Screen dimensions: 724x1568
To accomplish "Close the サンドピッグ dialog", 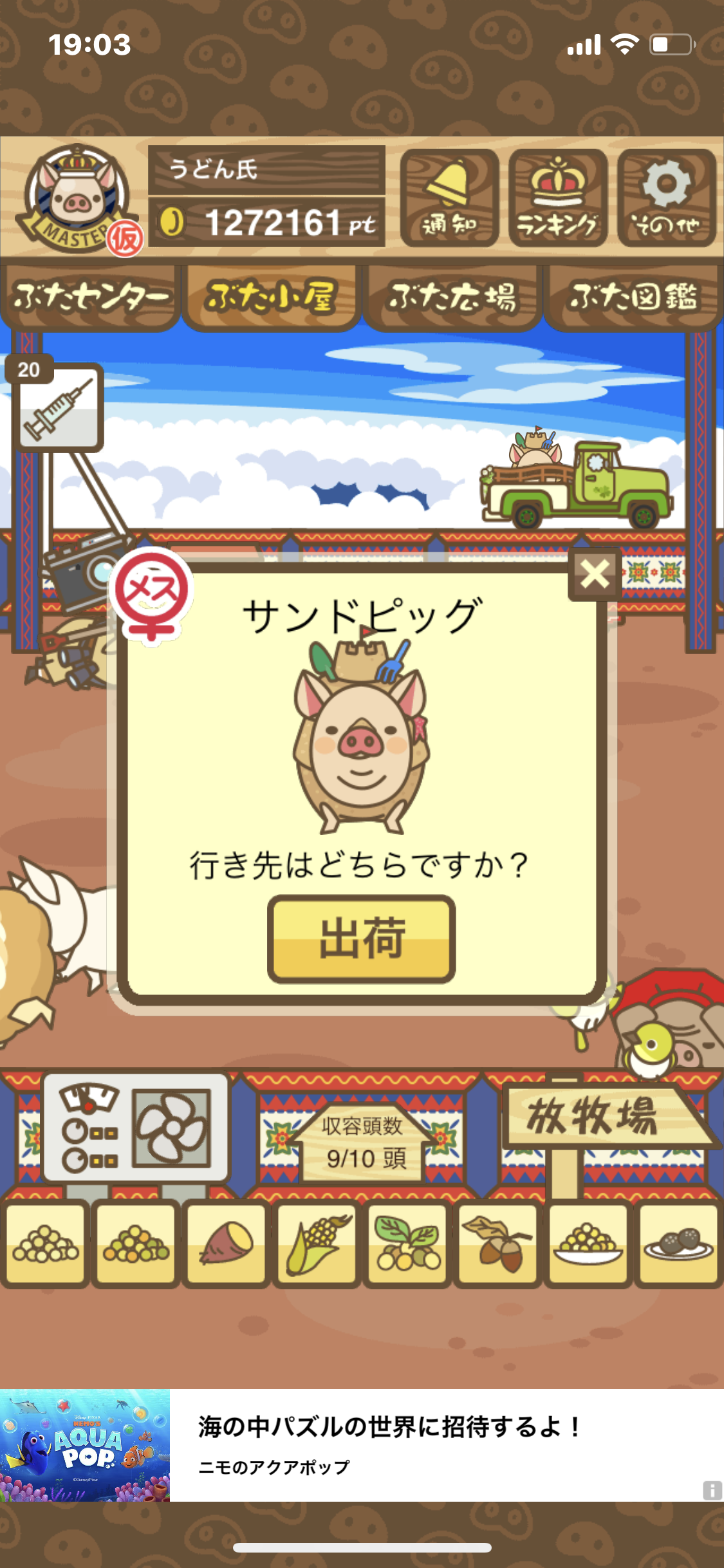I will coord(594,574).
